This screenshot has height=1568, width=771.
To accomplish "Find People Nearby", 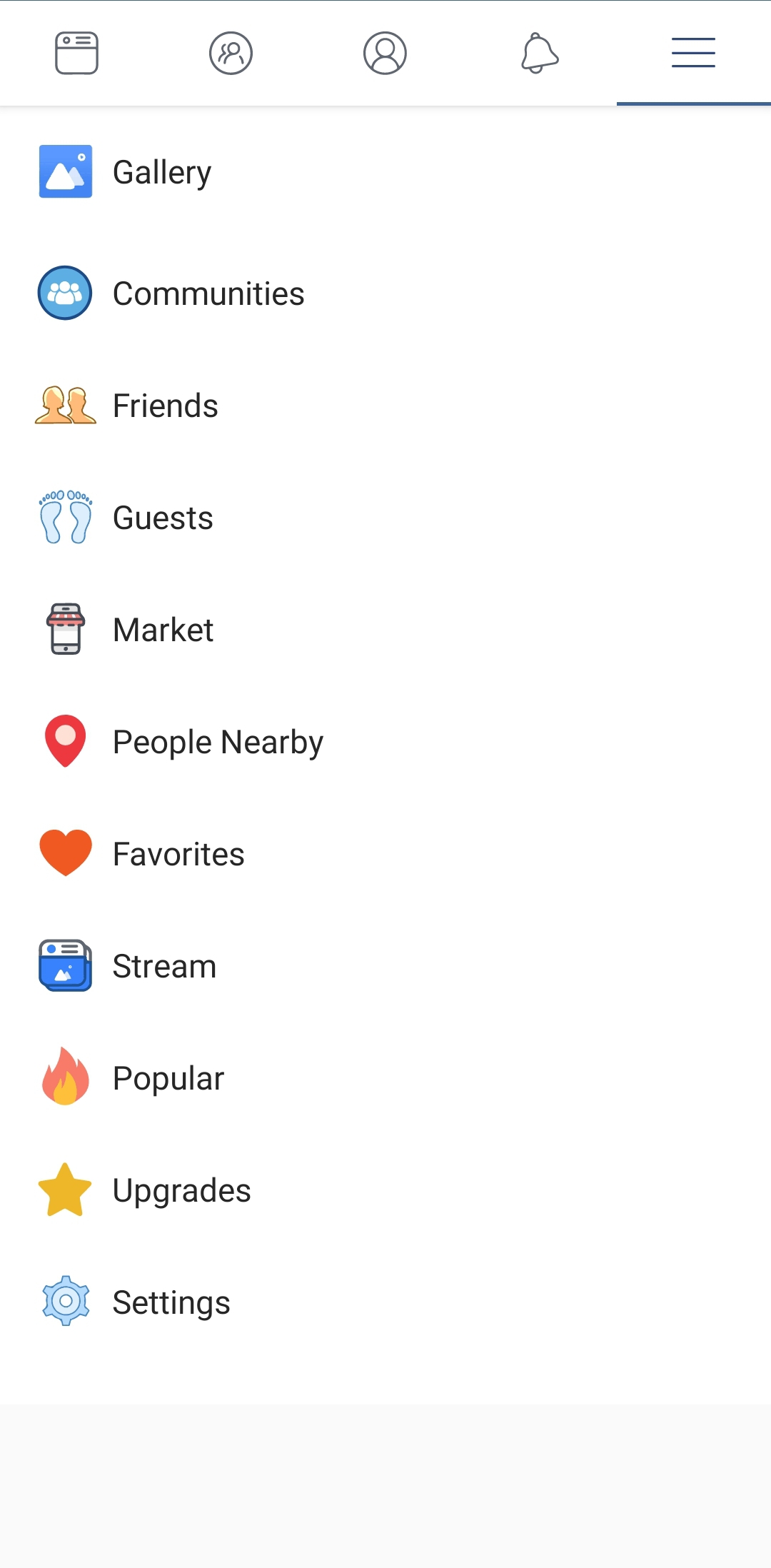I will [x=218, y=742].
